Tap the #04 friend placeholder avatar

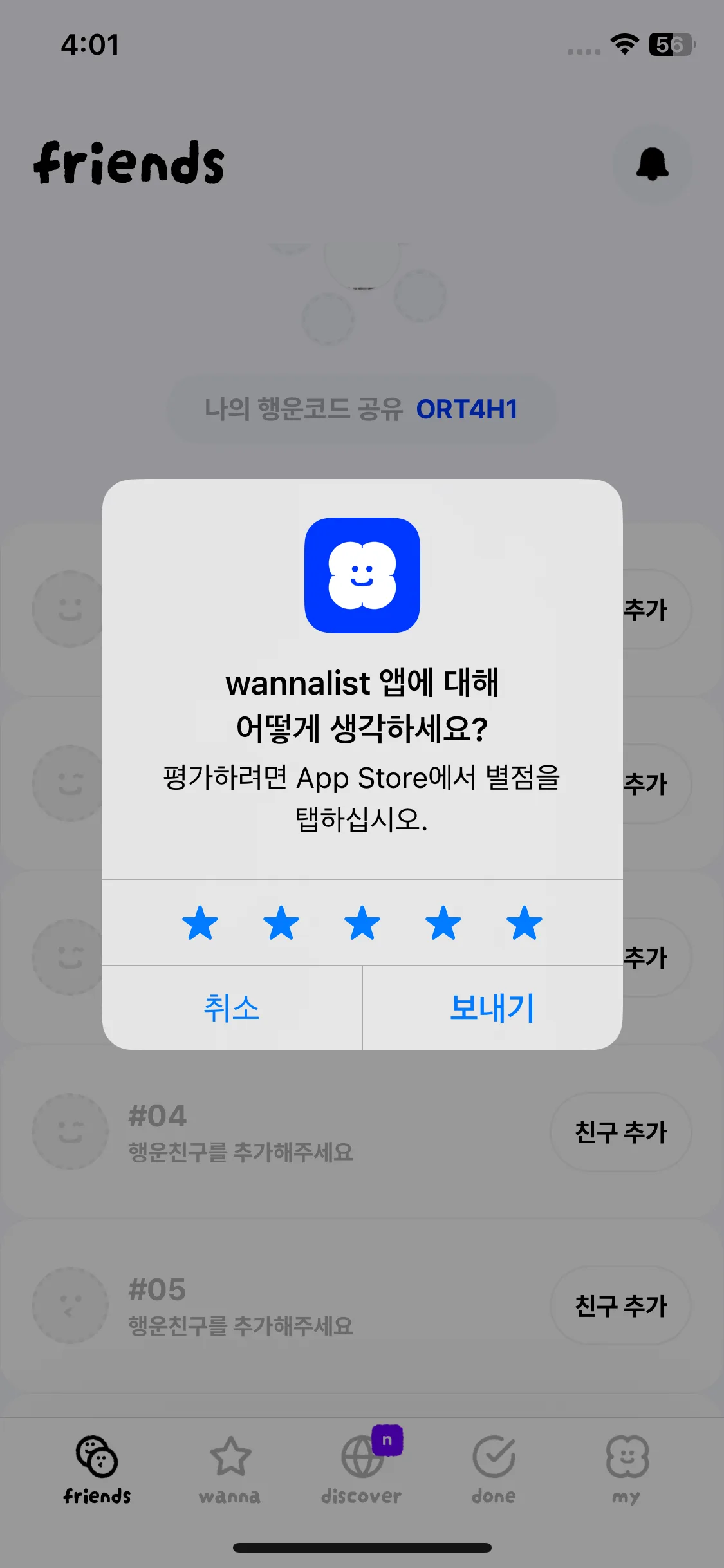coord(71,1133)
